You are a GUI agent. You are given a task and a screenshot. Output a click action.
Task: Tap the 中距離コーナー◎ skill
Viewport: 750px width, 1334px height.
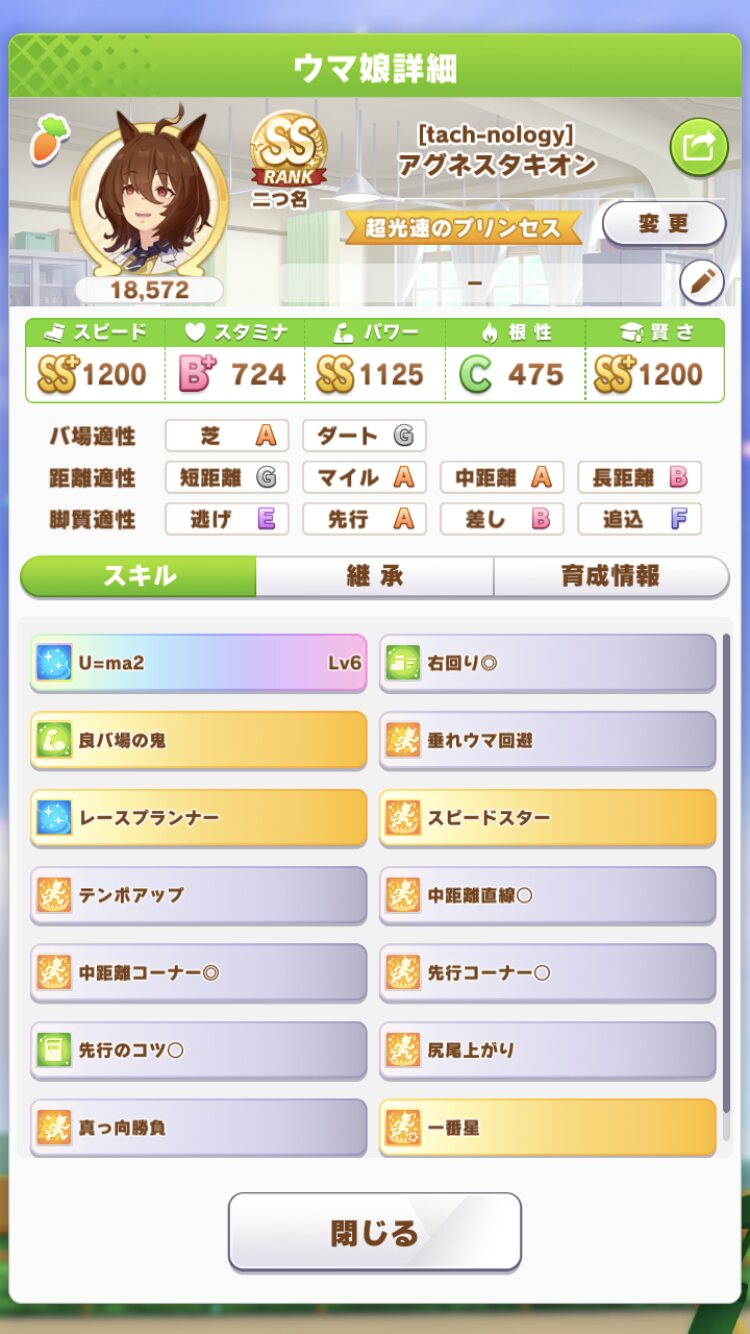point(199,972)
